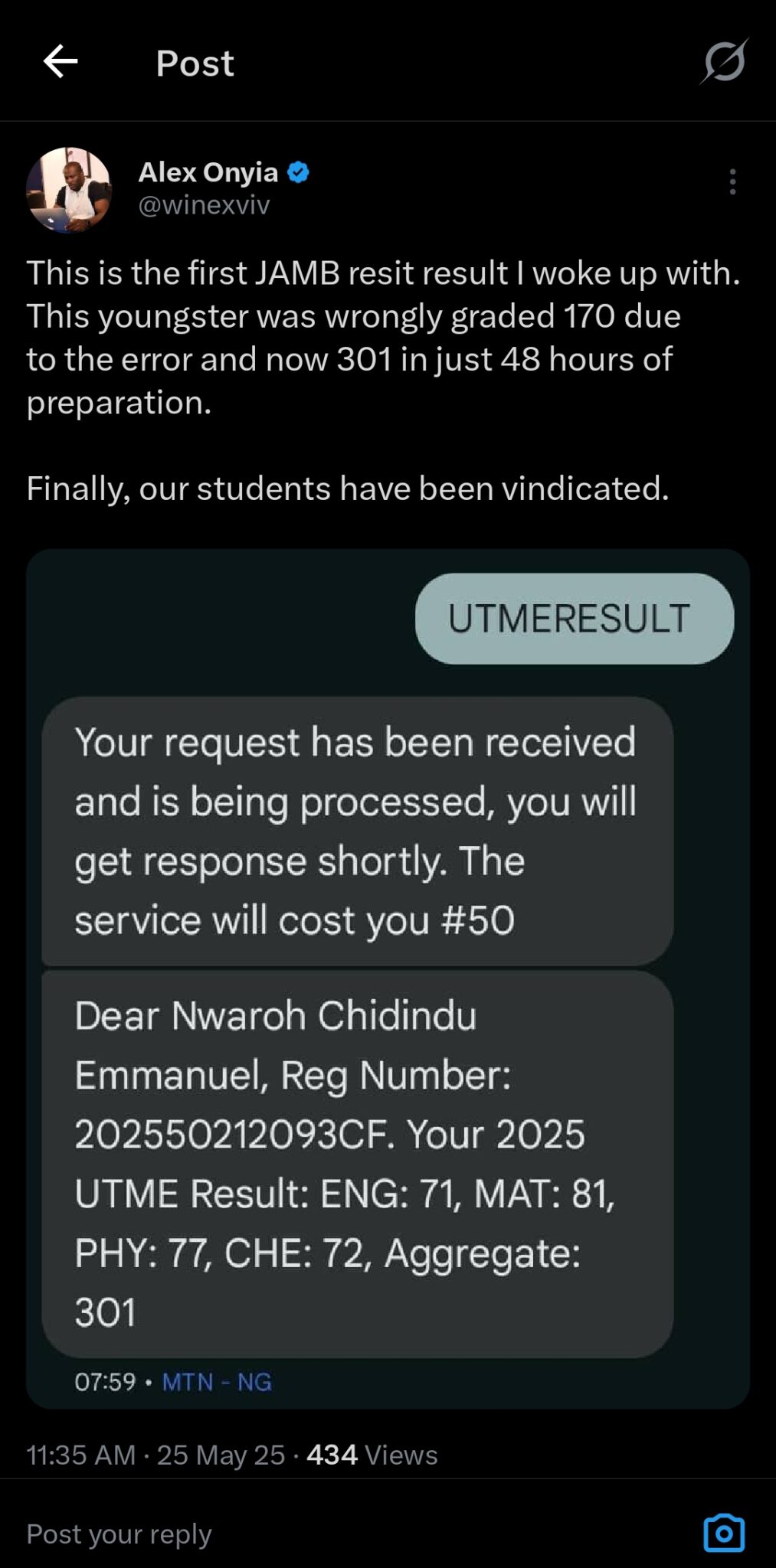View the post's 434 Views analytics
The image size is (776, 1568).
pos(372,1455)
